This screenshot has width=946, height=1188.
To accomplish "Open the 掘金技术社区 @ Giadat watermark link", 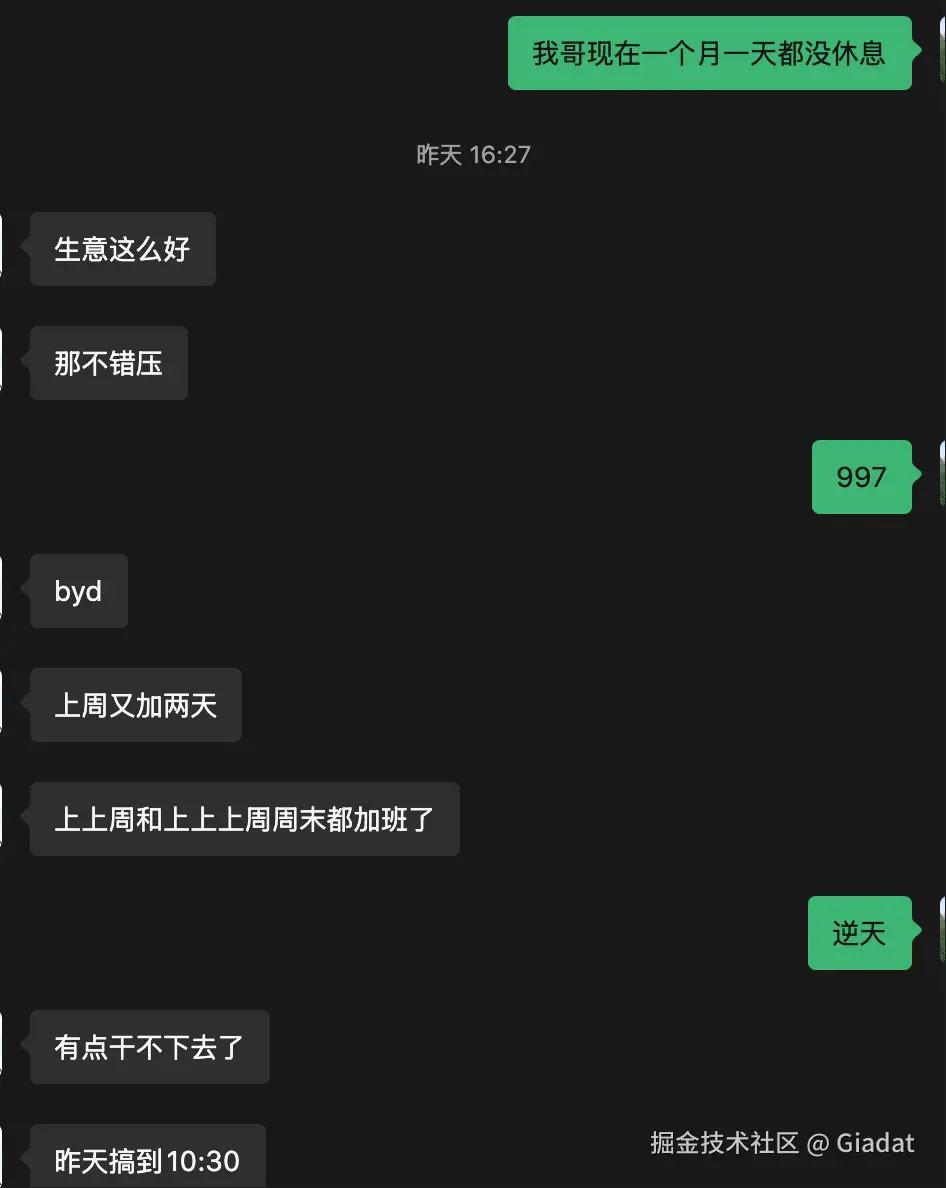I will [779, 1143].
